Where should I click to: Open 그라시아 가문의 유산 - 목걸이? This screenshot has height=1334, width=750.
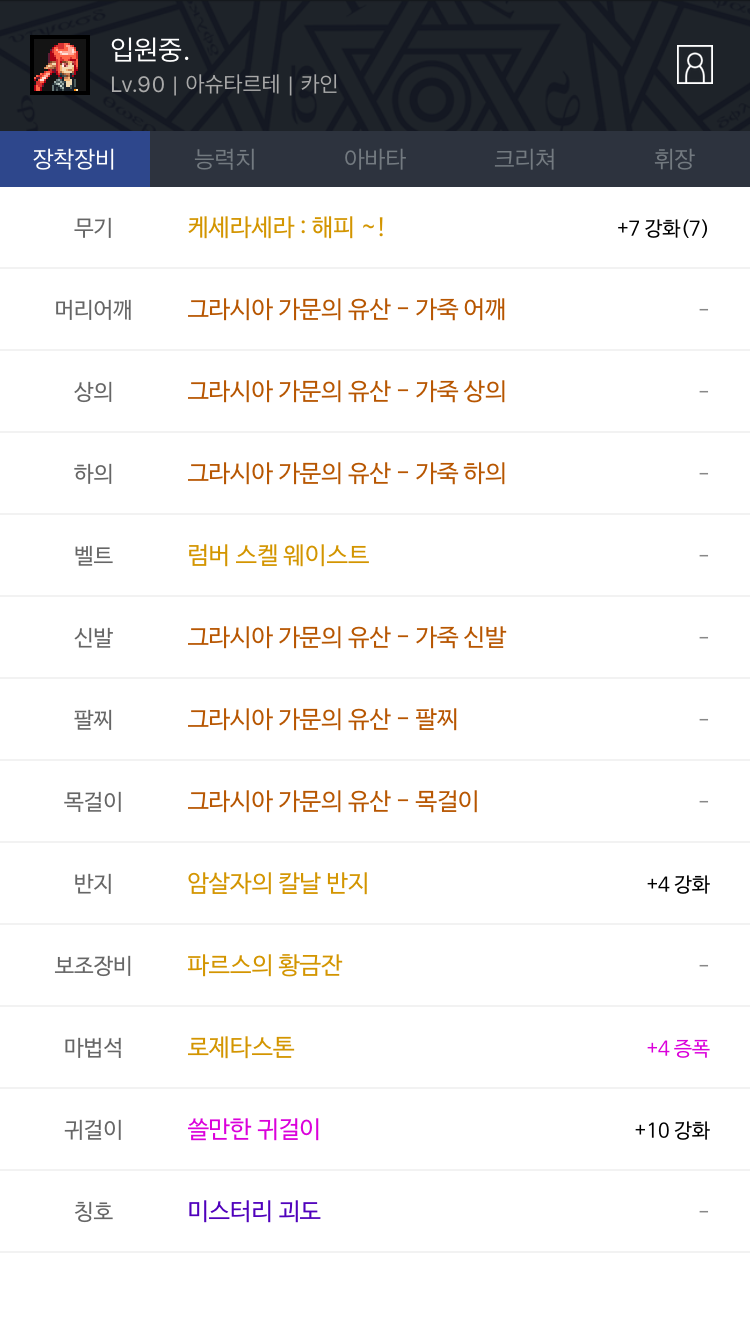[x=333, y=801]
